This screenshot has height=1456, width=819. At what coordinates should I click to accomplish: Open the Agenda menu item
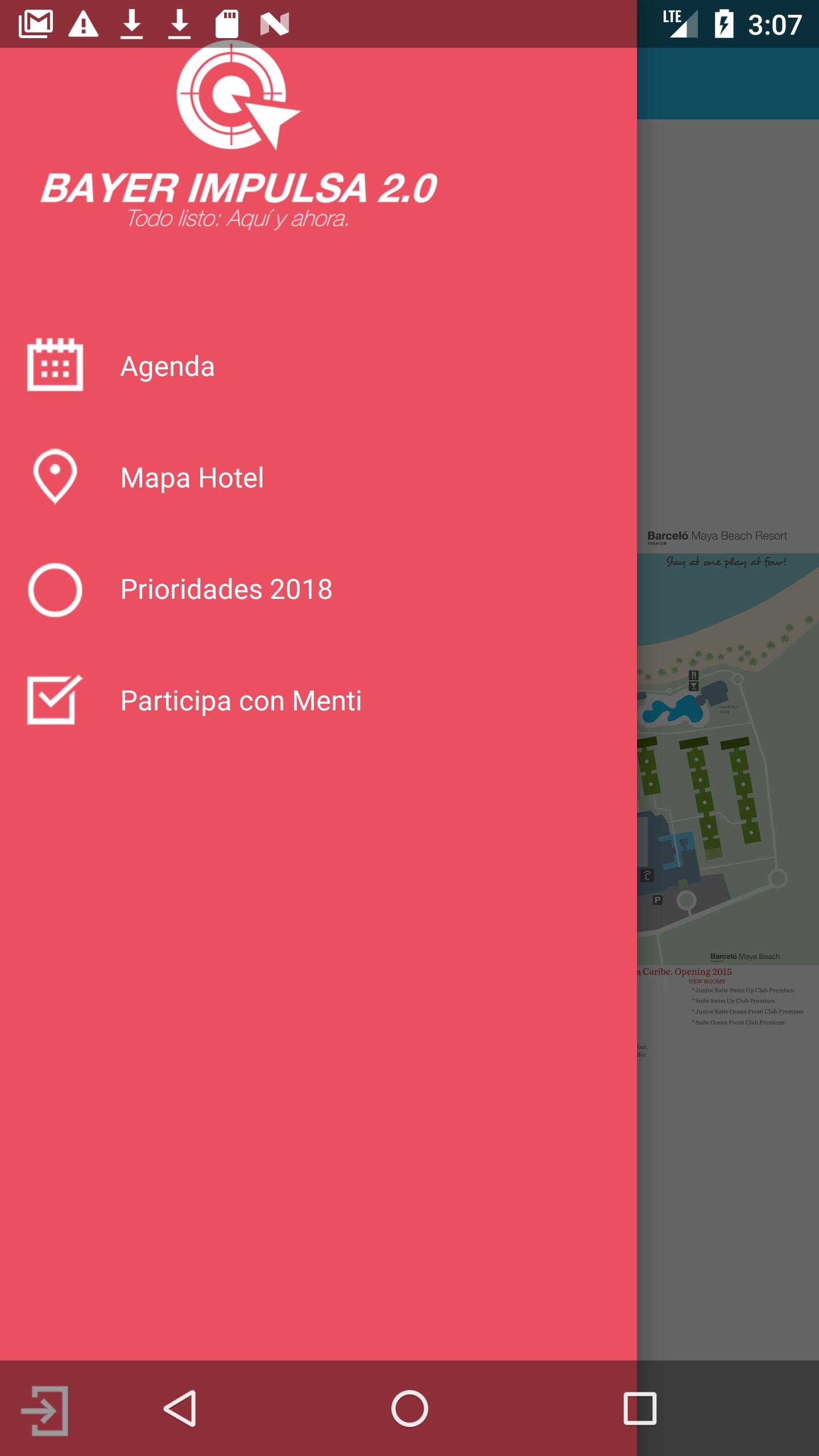point(167,366)
